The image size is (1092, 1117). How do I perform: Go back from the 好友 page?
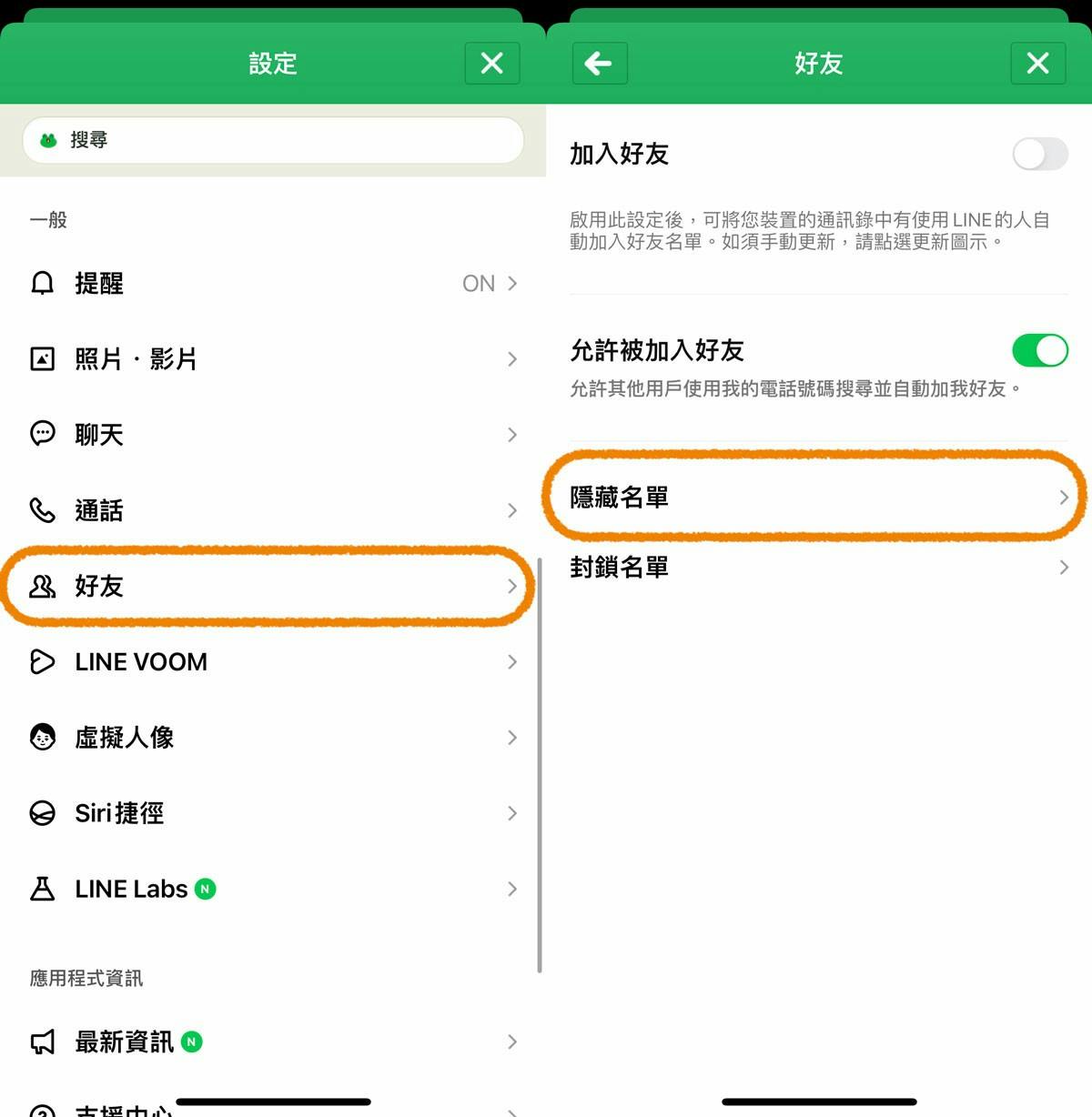pos(599,64)
